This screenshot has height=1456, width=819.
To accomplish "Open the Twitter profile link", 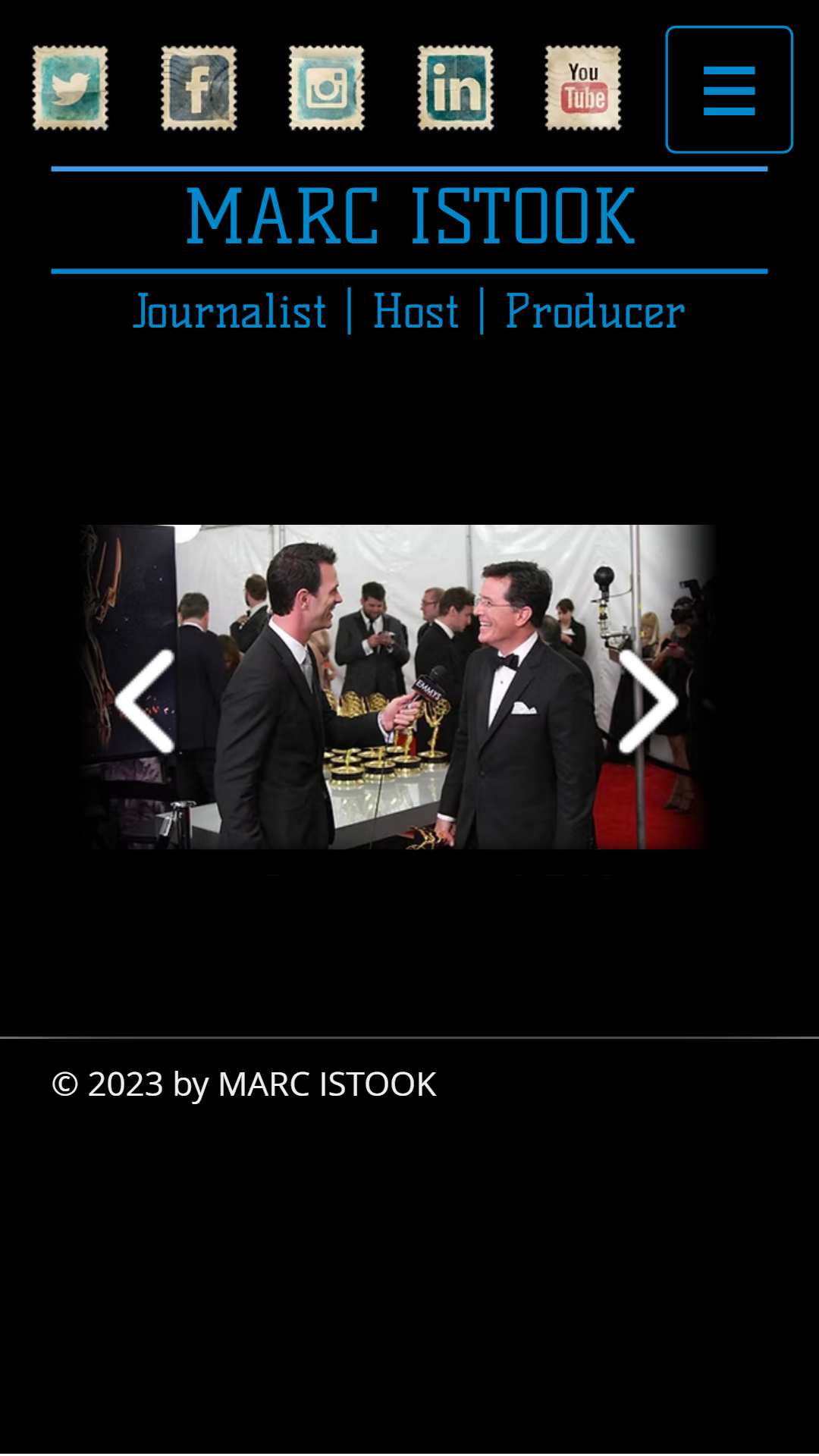I will click(x=70, y=88).
